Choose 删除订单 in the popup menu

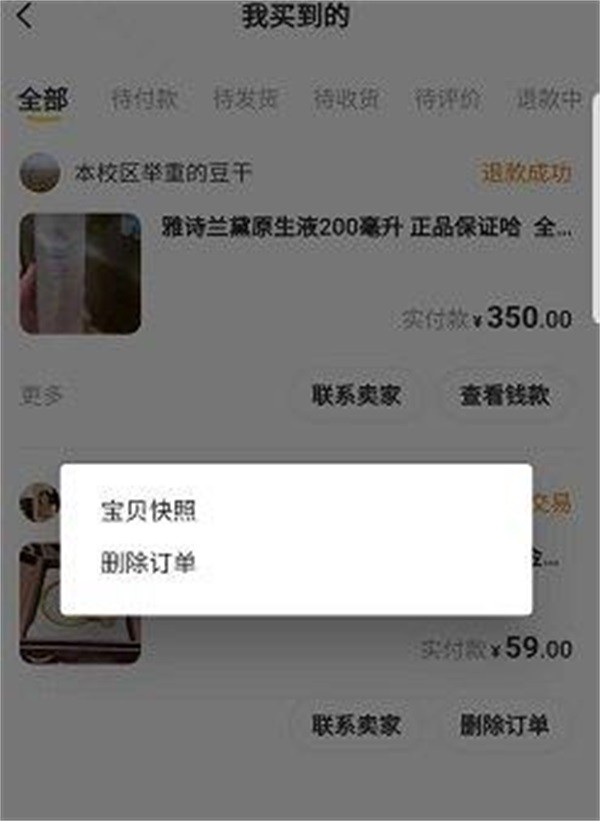click(x=148, y=563)
